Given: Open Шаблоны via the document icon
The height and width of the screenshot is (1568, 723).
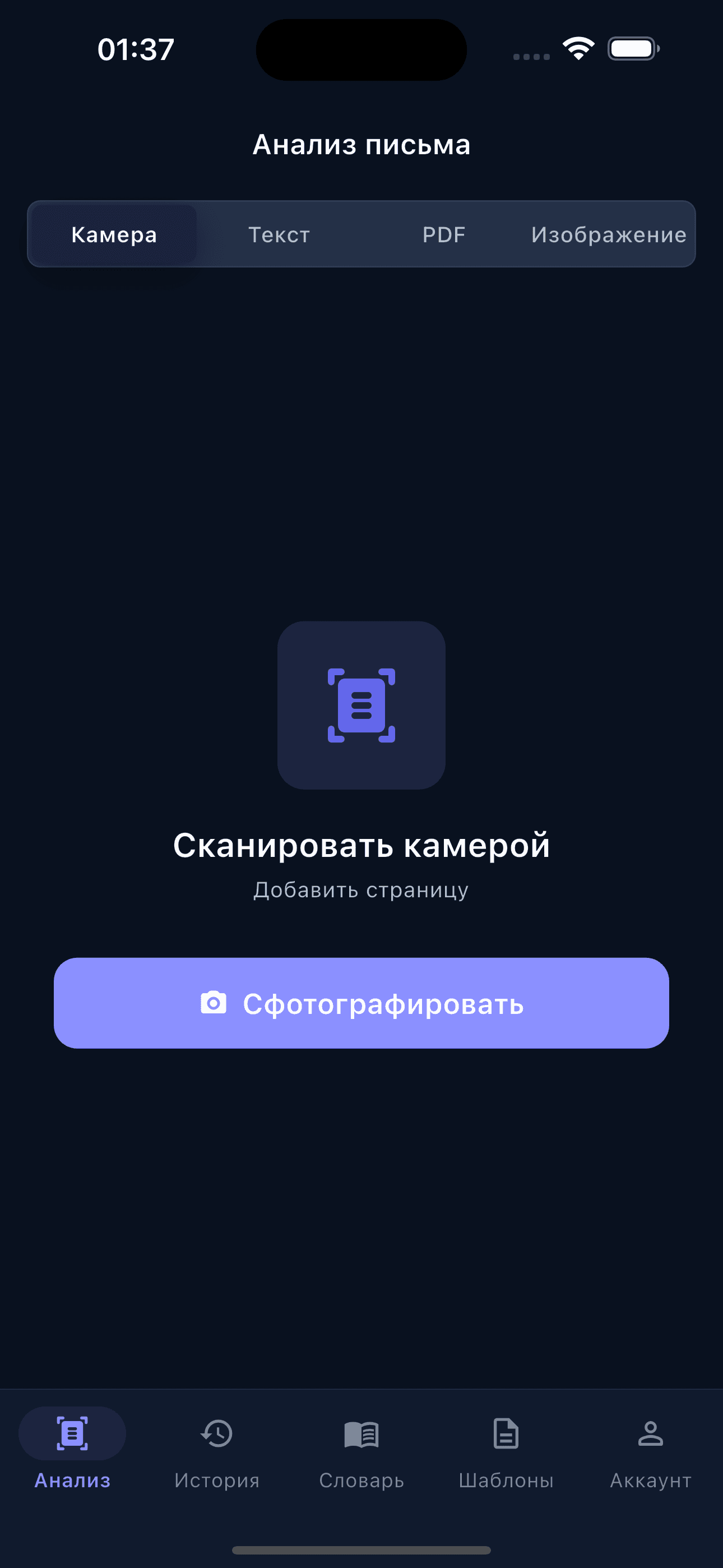Looking at the screenshot, I should 506,1435.
